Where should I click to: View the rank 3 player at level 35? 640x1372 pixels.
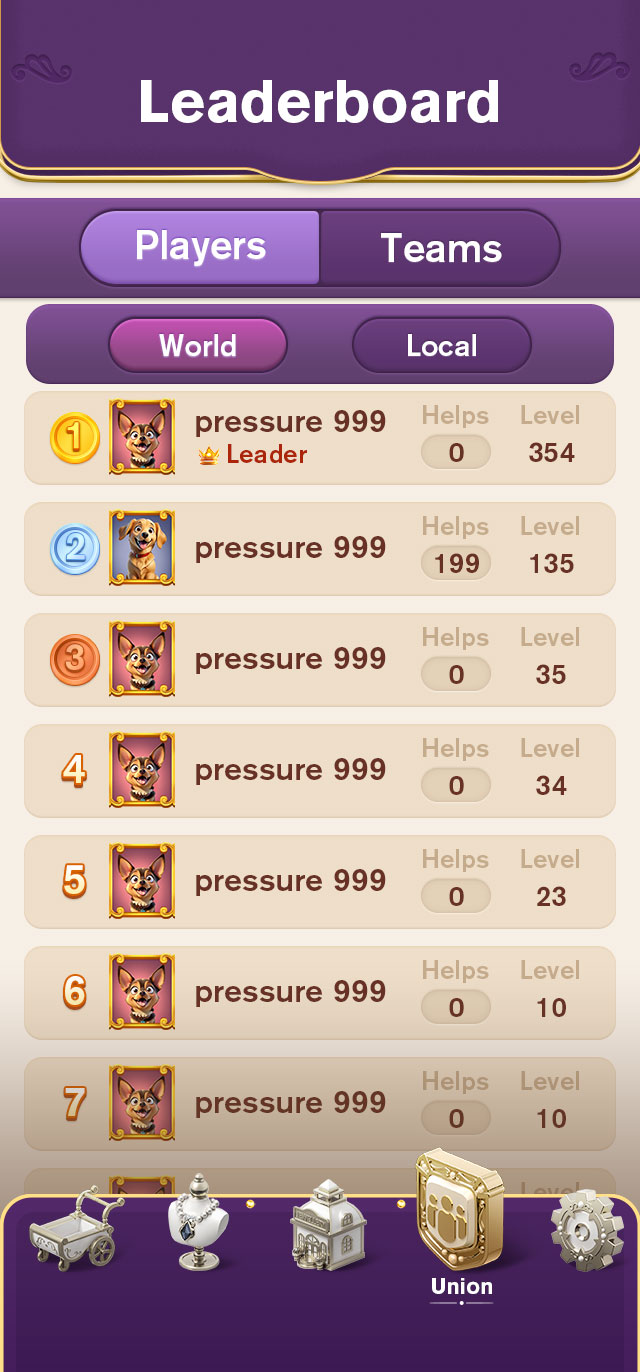click(x=319, y=660)
